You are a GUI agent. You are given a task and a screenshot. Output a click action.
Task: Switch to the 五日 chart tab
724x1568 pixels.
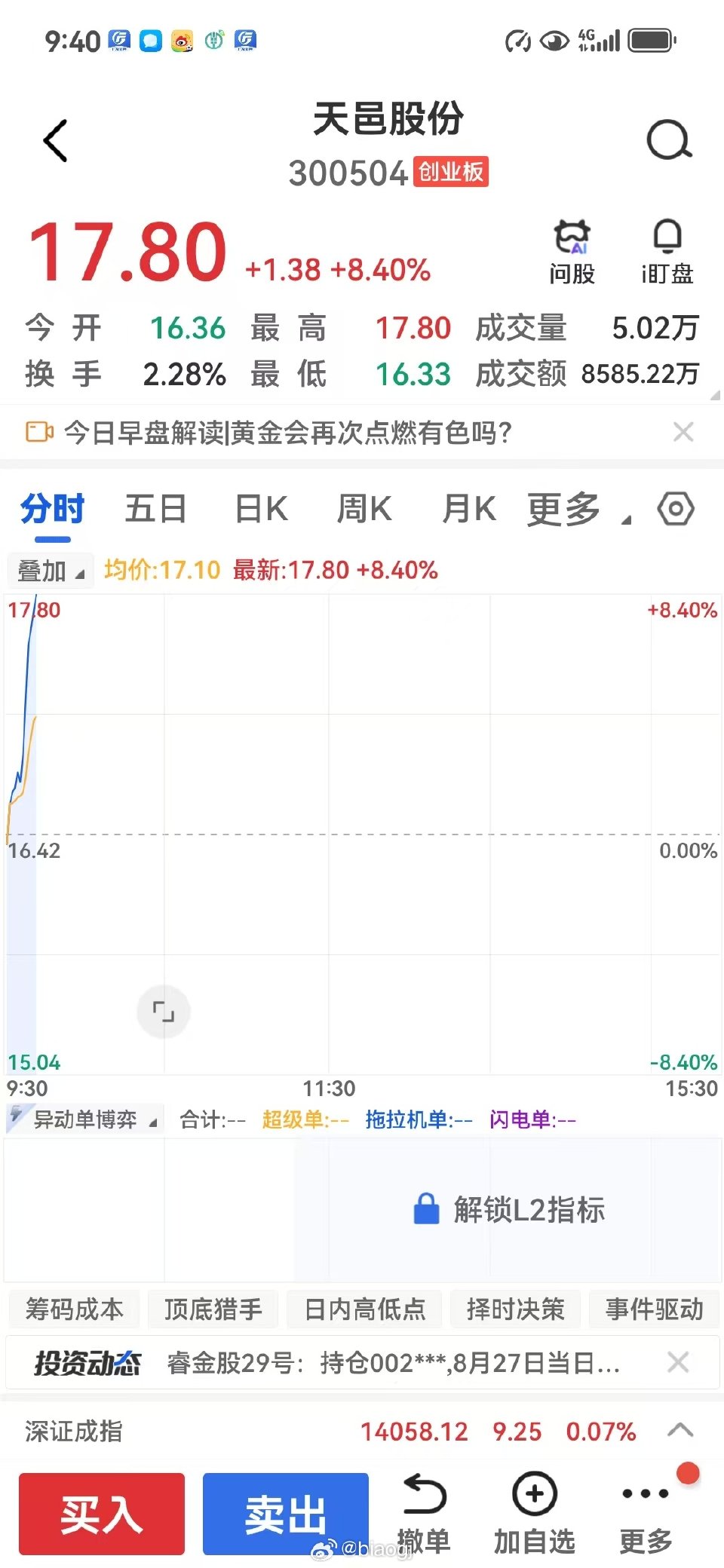click(156, 509)
